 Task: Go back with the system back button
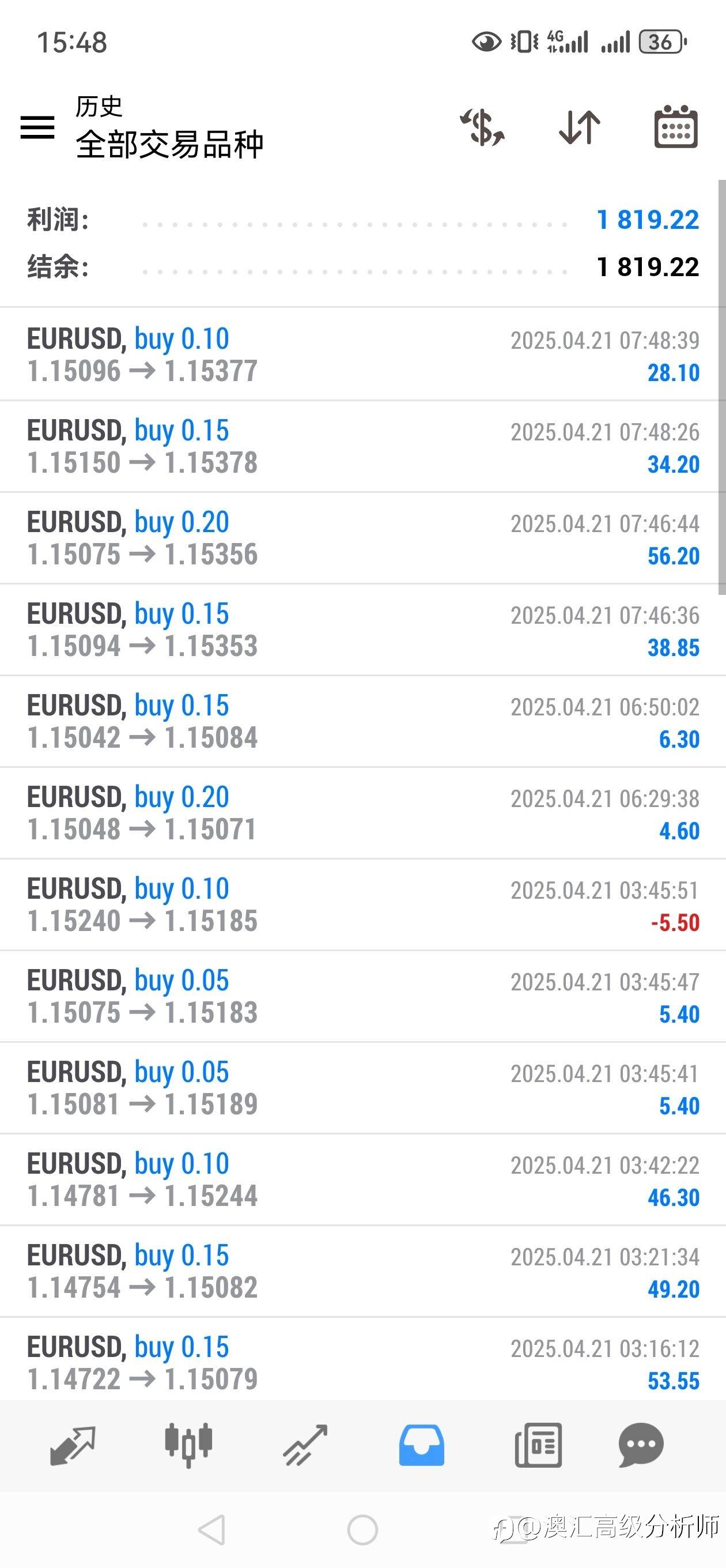tap(212, 1529)
